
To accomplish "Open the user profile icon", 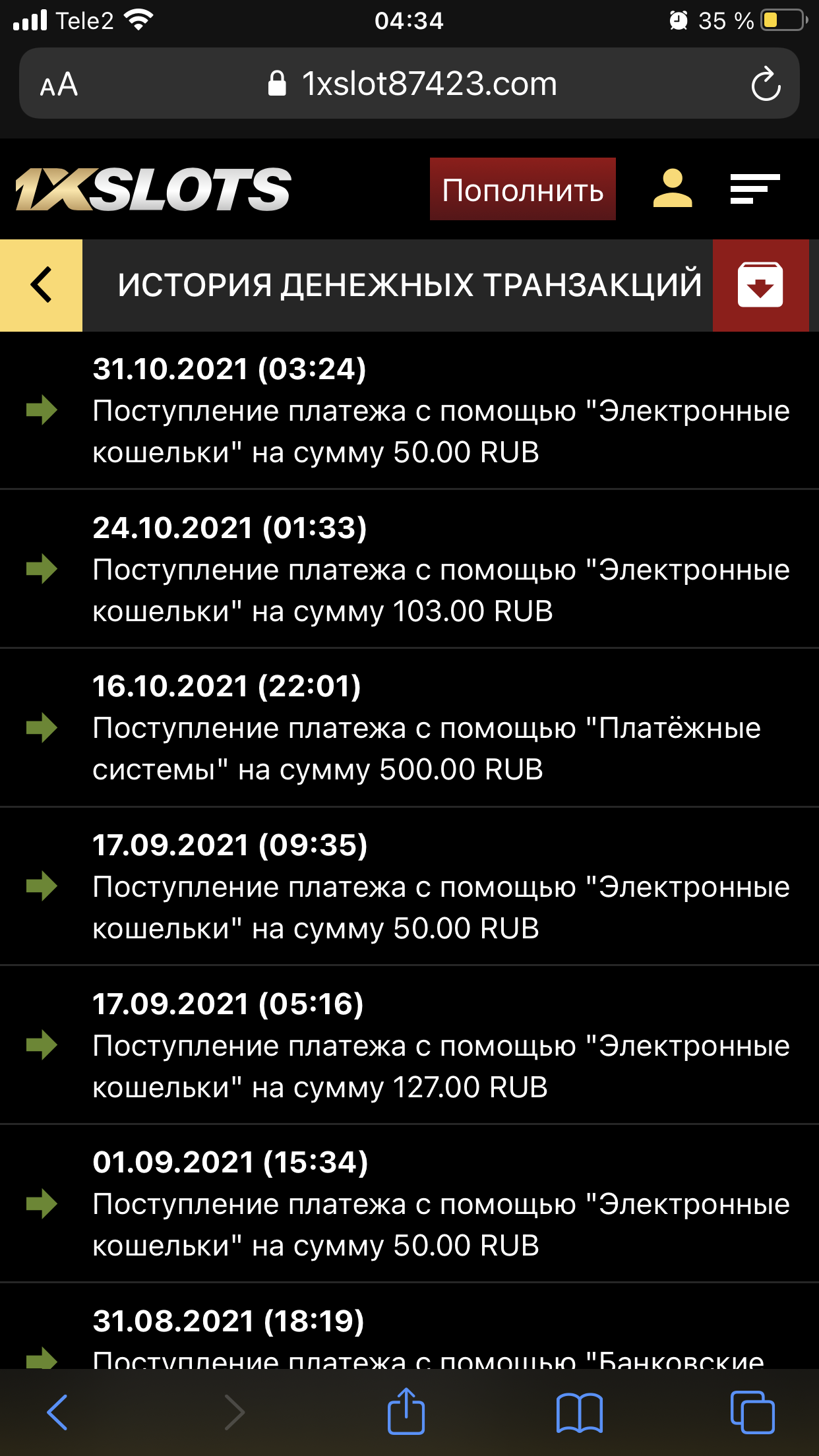I will pos(673,189).
